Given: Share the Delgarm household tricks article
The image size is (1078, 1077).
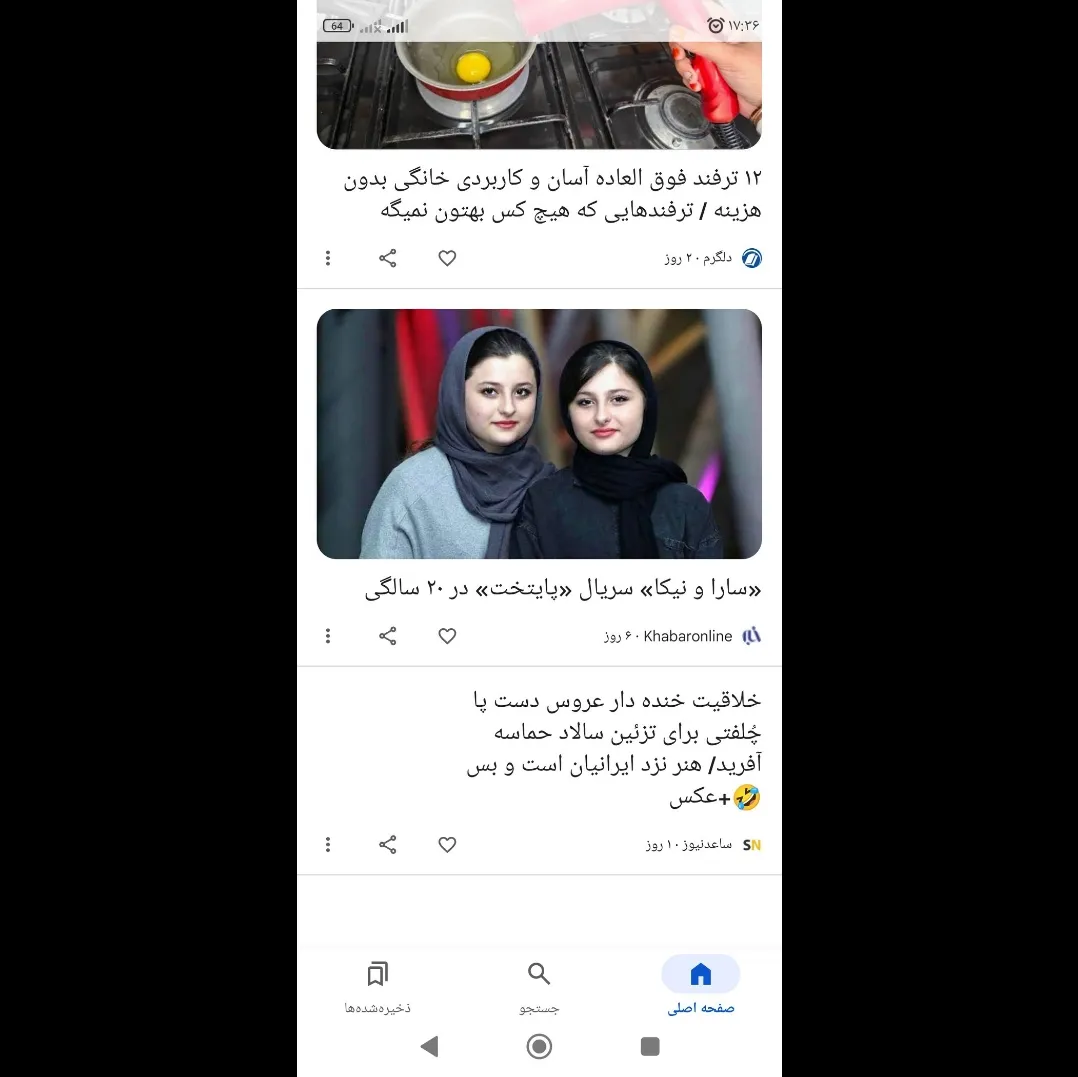Looking at the screenshot, I should coord(388,258).
